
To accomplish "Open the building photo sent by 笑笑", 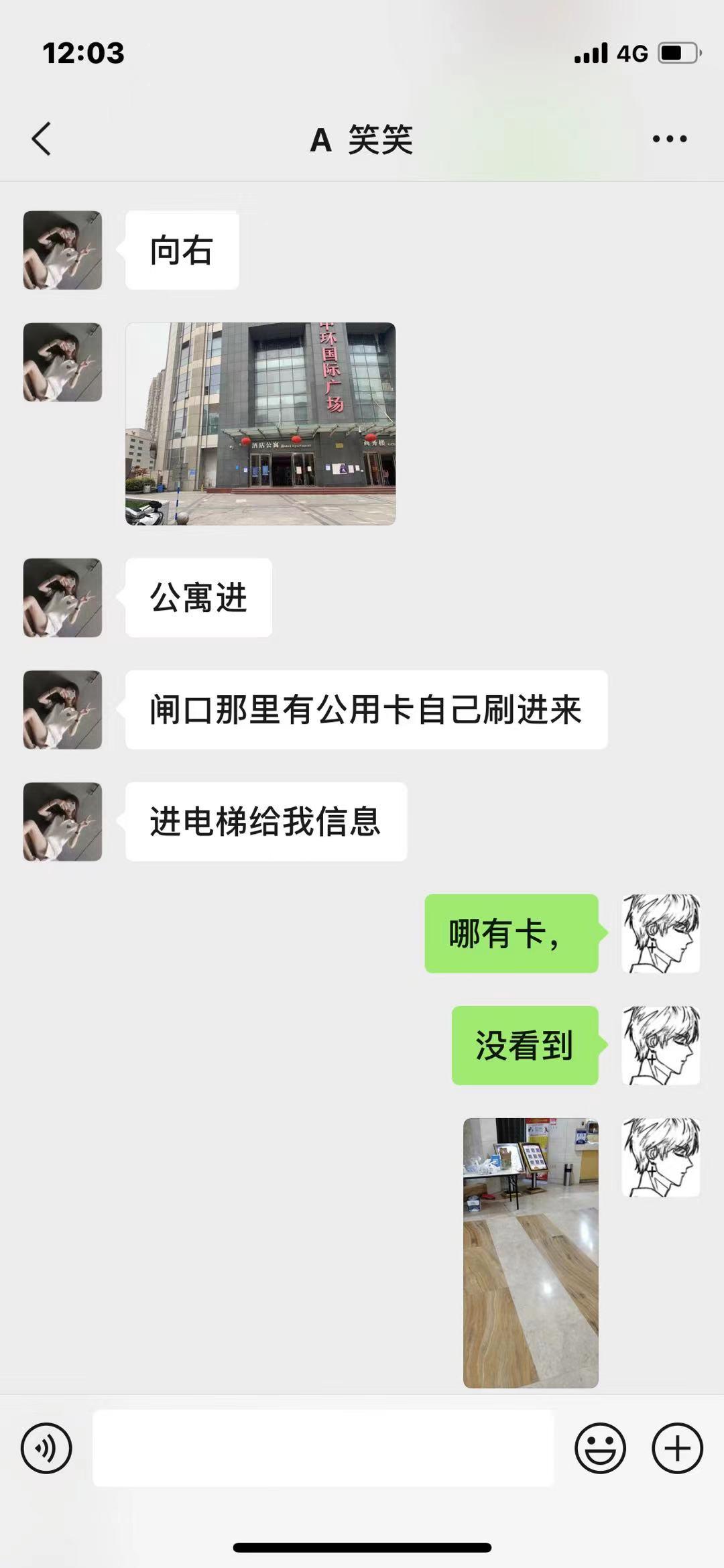I will coord(260,424).
